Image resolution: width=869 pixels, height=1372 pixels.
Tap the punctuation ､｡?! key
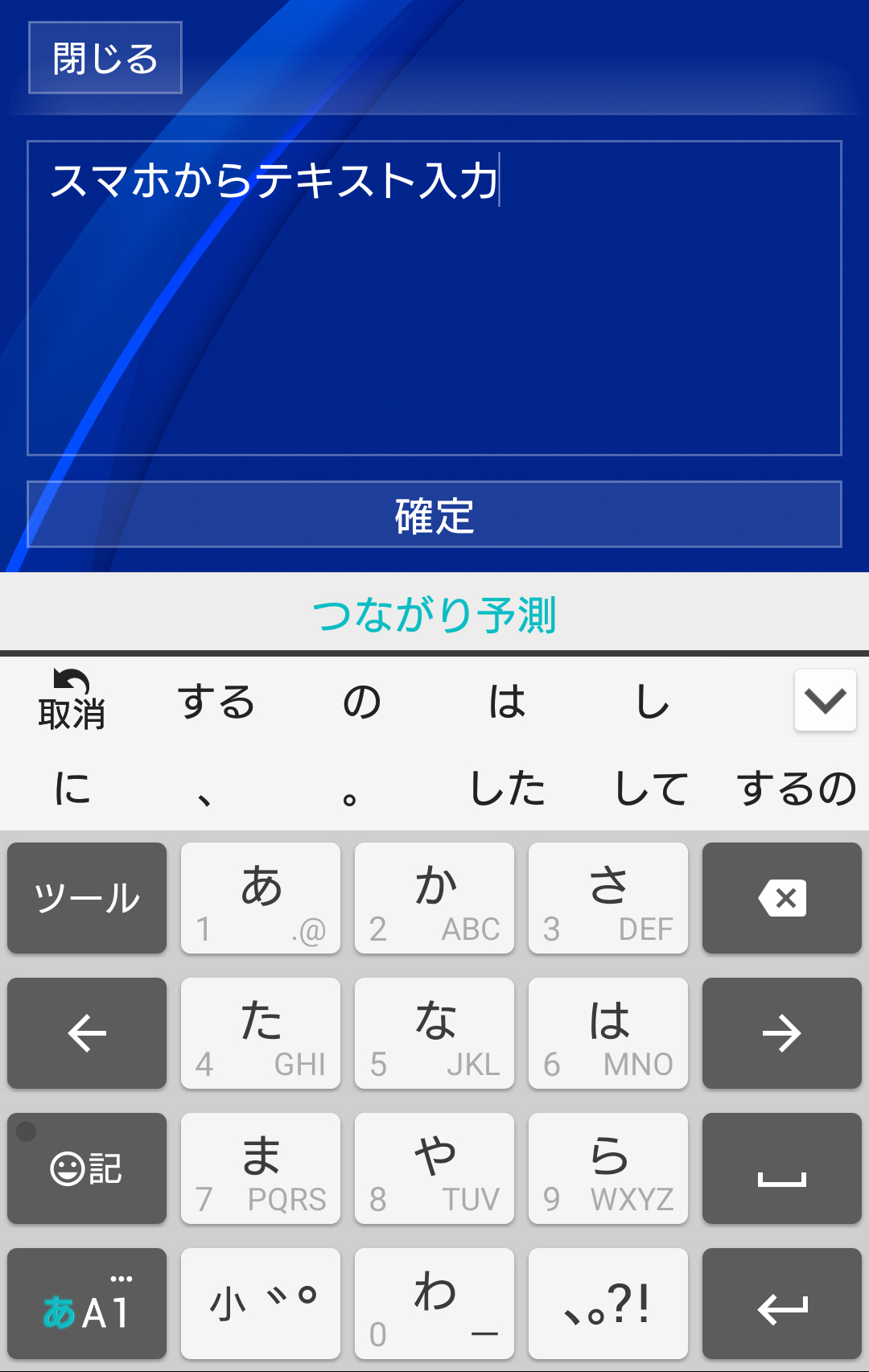(x=608, y=1304)
